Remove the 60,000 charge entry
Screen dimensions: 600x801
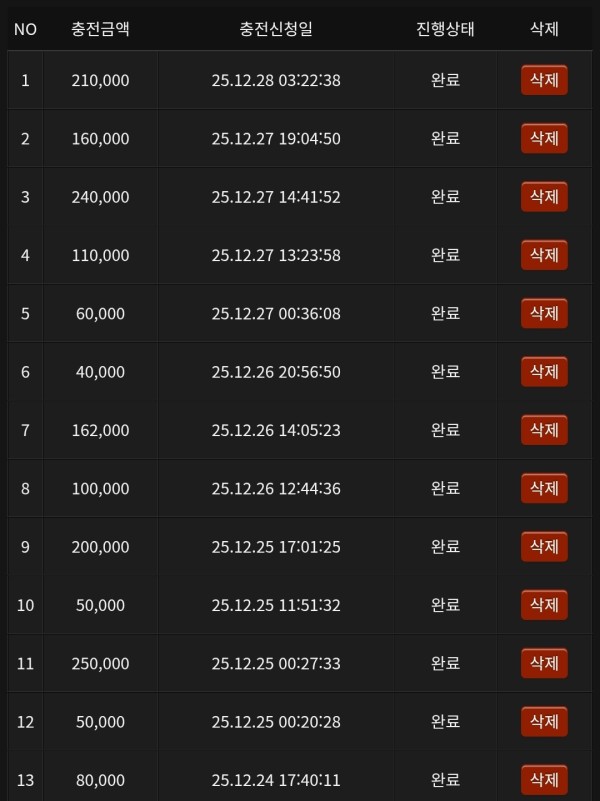(x=544, y=313)
